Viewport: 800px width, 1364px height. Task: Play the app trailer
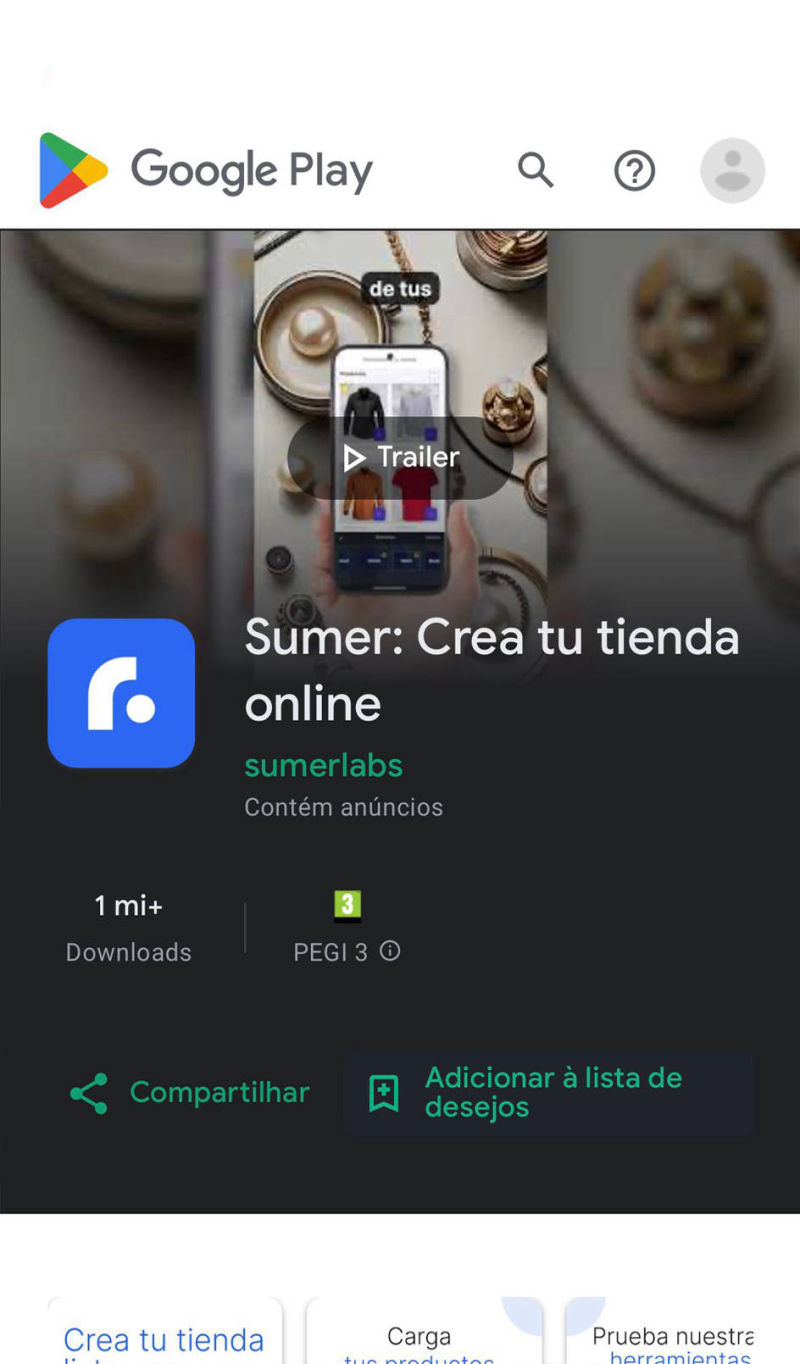pyautogui.click(x=400, y=458)
